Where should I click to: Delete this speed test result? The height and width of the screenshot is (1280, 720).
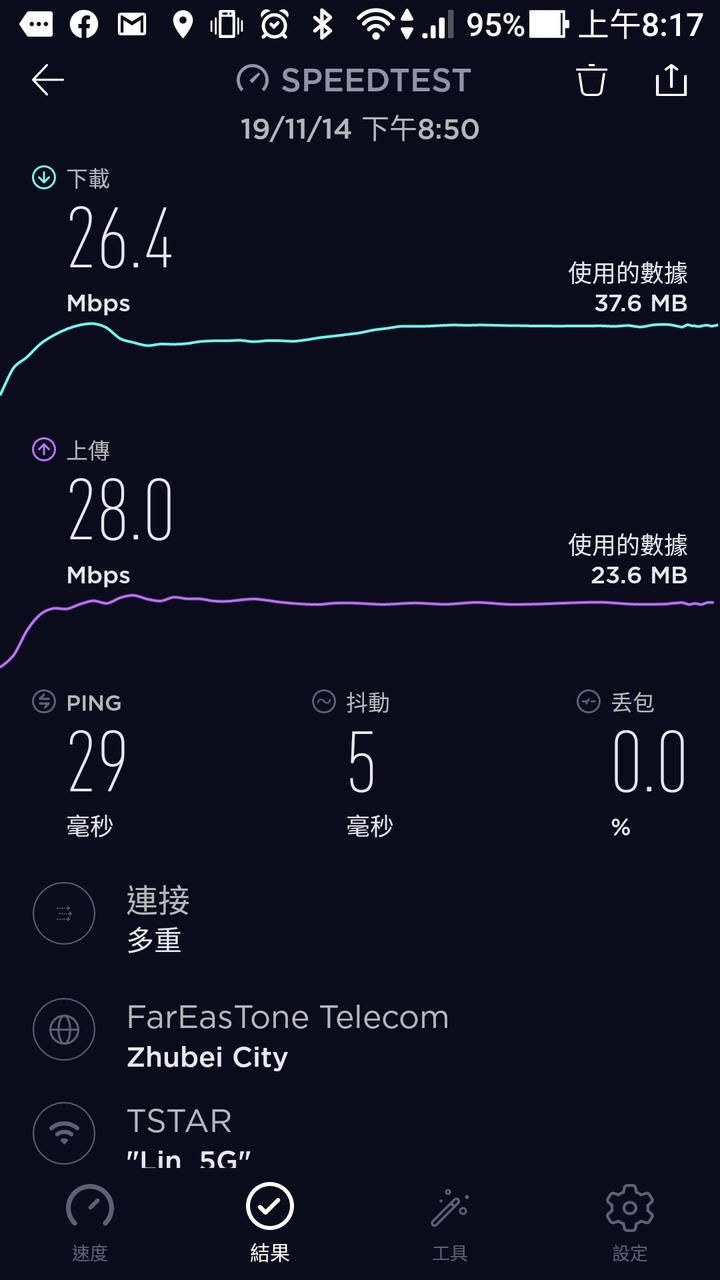(x=592, y=80)
